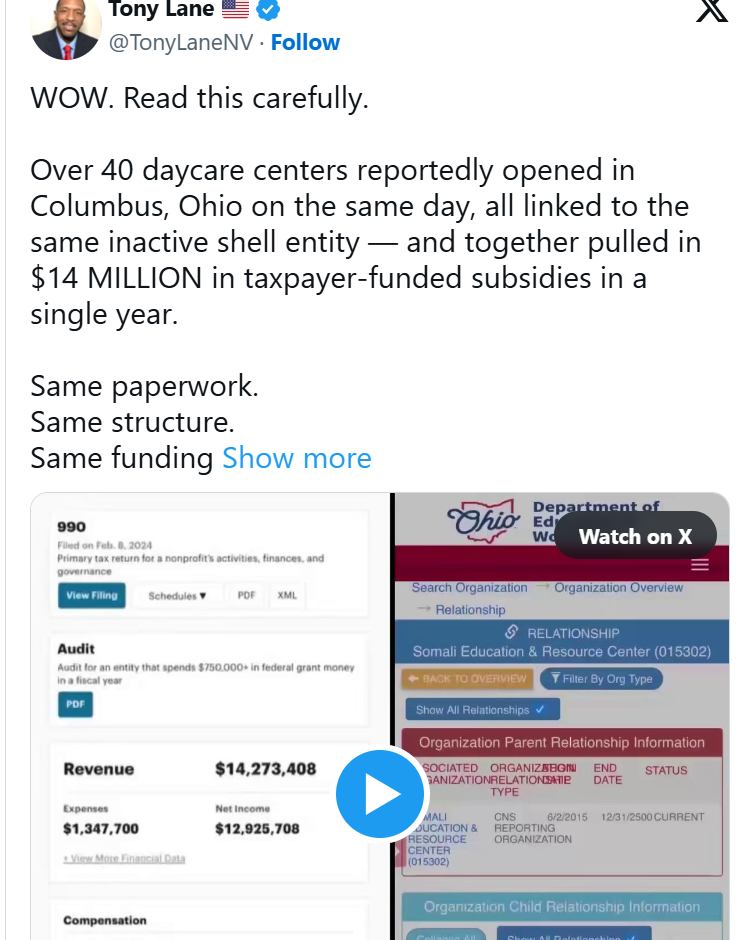Open the X logo link
737x940 pixels.
coord(711,10)
